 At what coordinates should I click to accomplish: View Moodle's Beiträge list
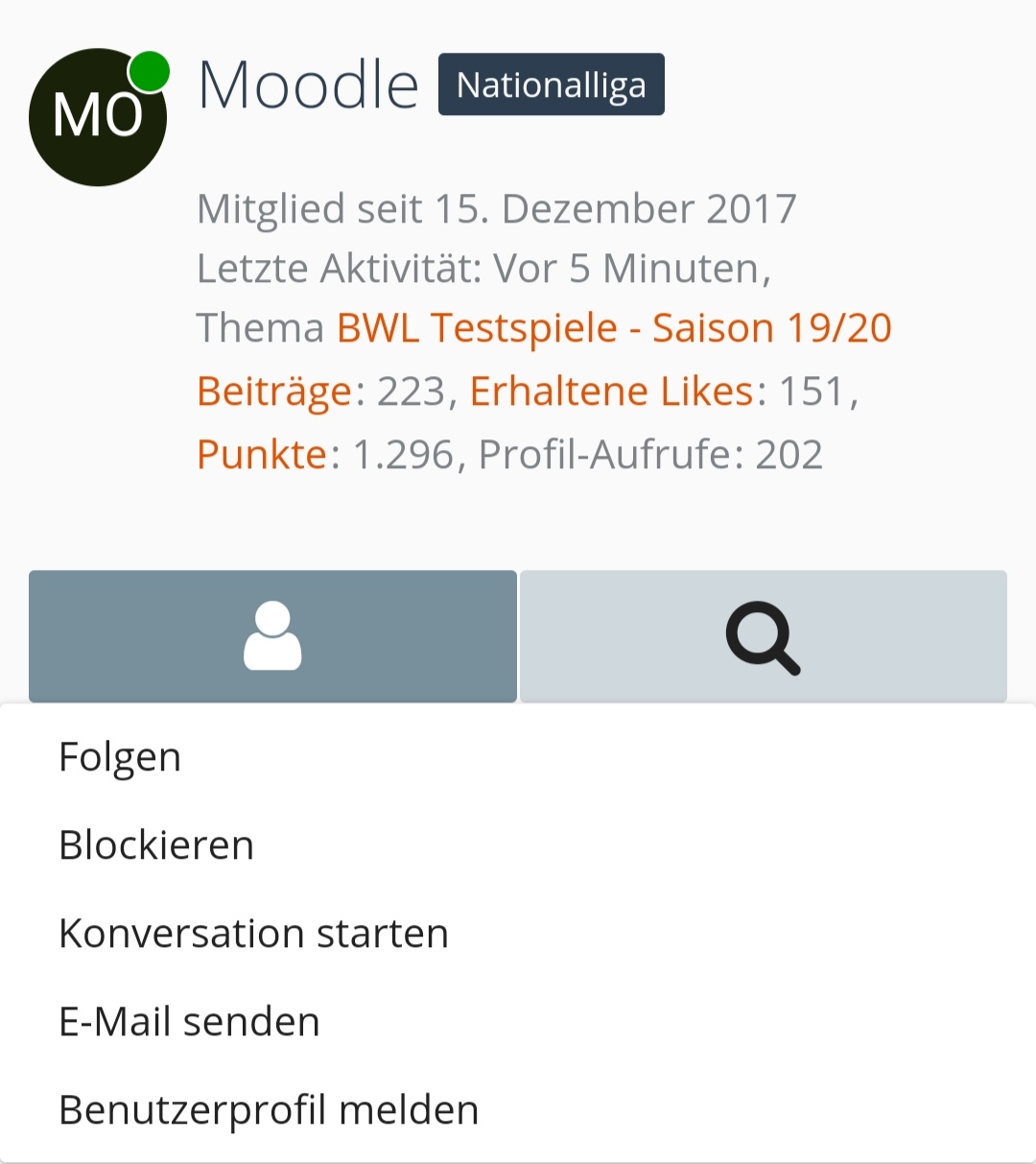pyautogui.click(x=274, y=392)
